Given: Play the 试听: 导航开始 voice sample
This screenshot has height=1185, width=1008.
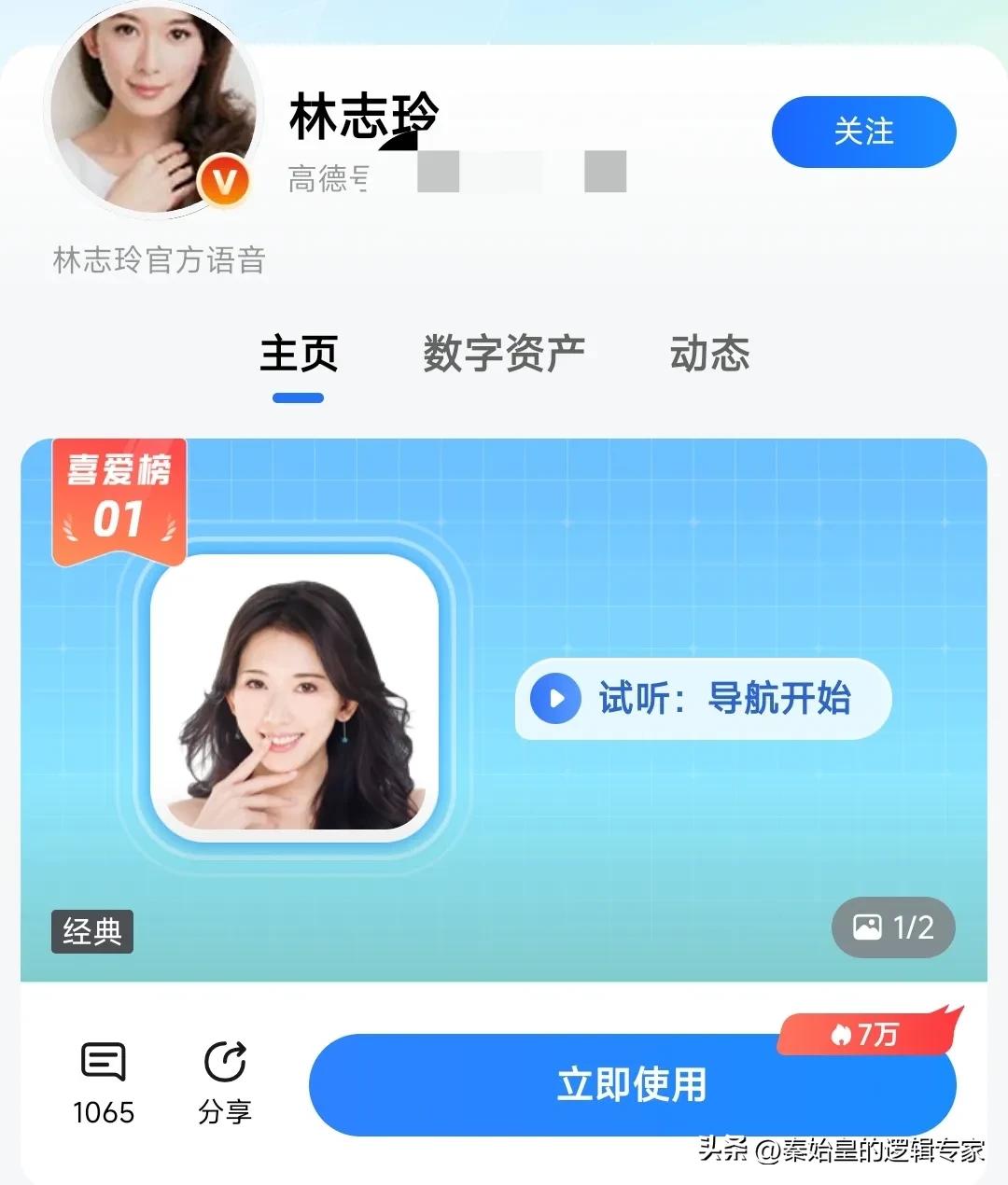Looking at the screenshot, I should pos(556,698).
